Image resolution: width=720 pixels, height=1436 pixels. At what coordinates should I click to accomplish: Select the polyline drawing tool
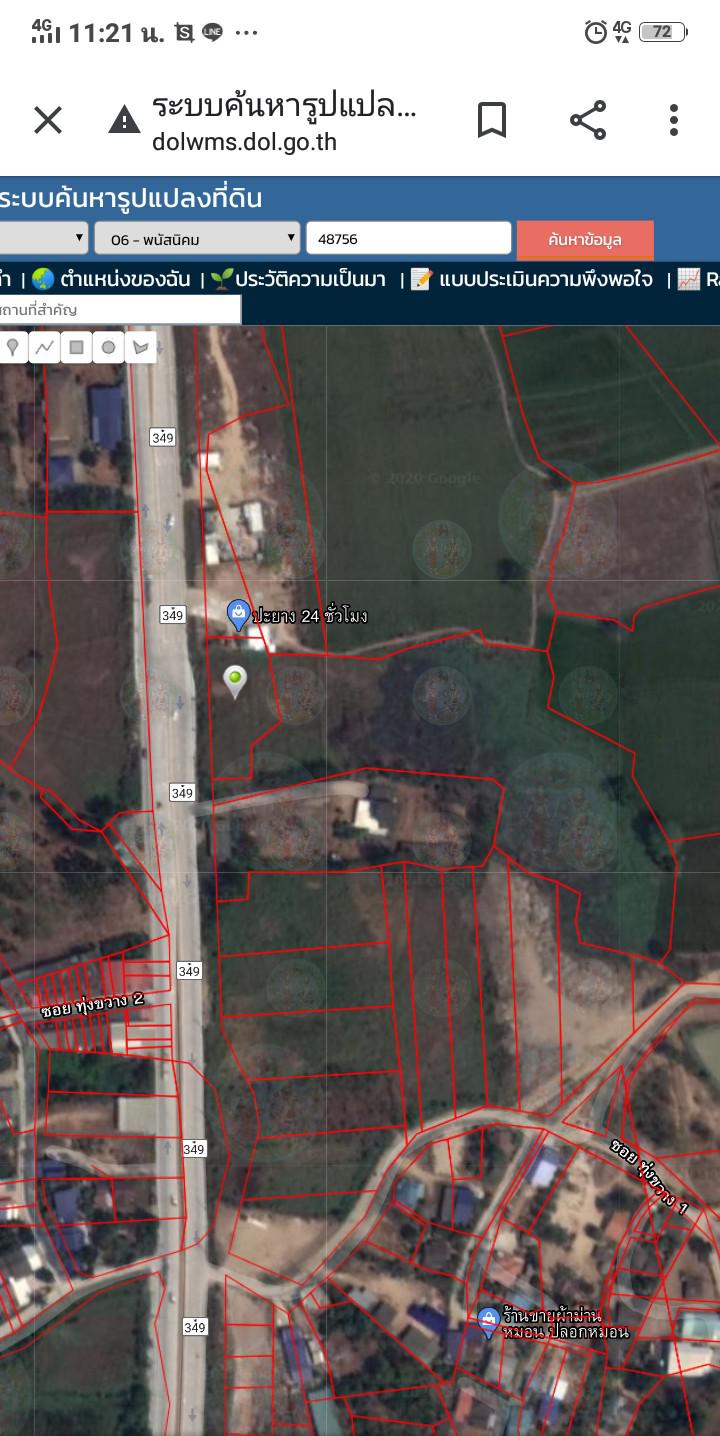point(44,347)
